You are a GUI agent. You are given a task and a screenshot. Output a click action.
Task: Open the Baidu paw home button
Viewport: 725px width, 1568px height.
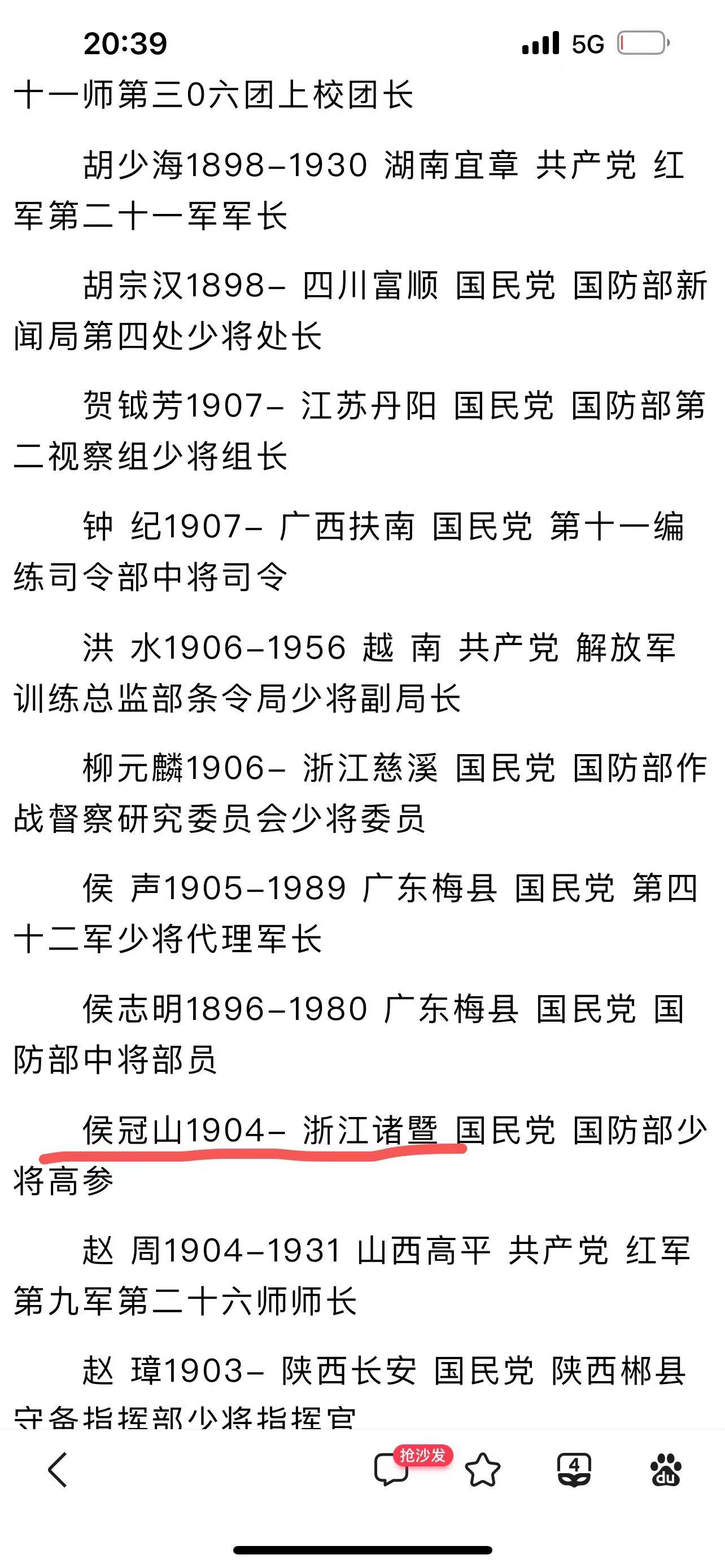[x=666, y=1469]
